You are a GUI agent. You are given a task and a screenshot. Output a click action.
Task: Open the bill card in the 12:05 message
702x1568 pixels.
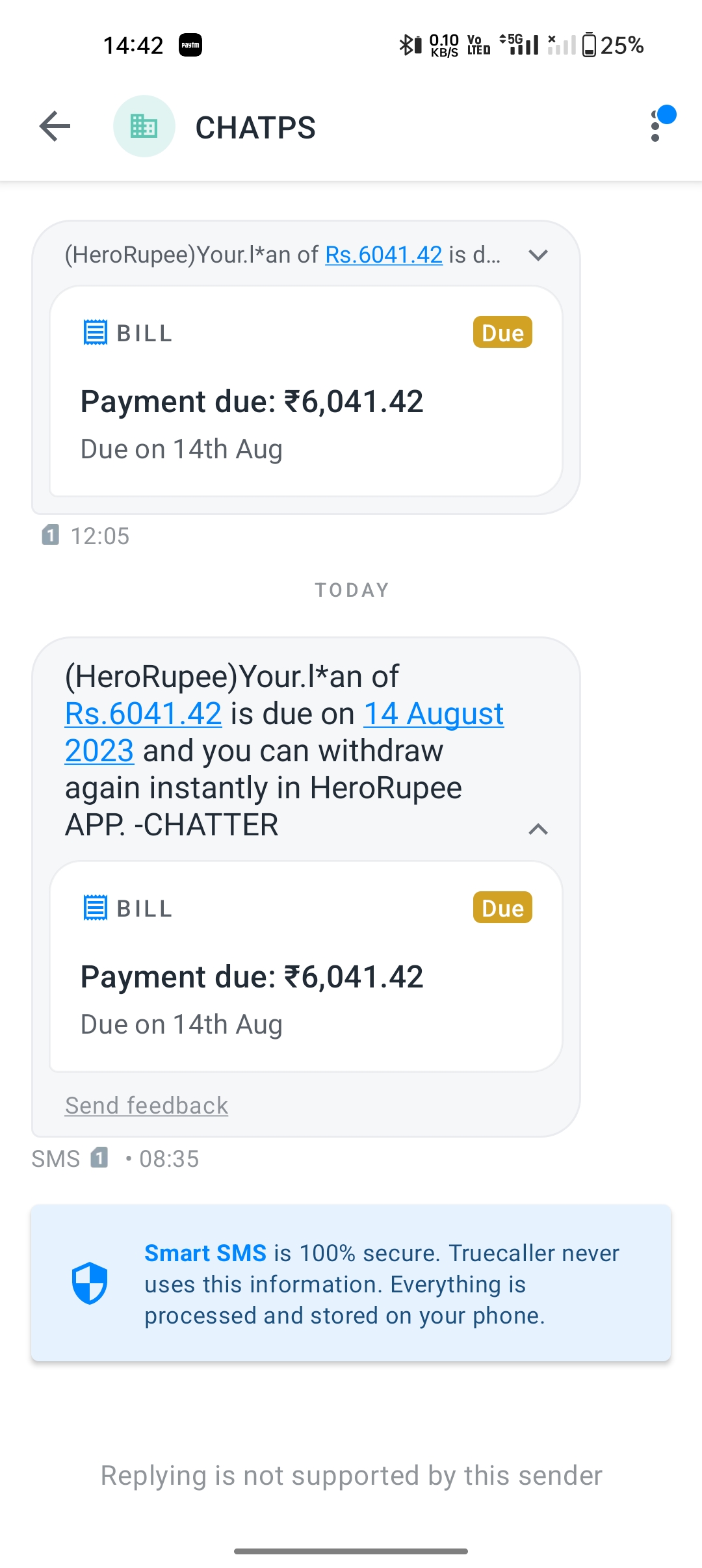tap(306, 391)
